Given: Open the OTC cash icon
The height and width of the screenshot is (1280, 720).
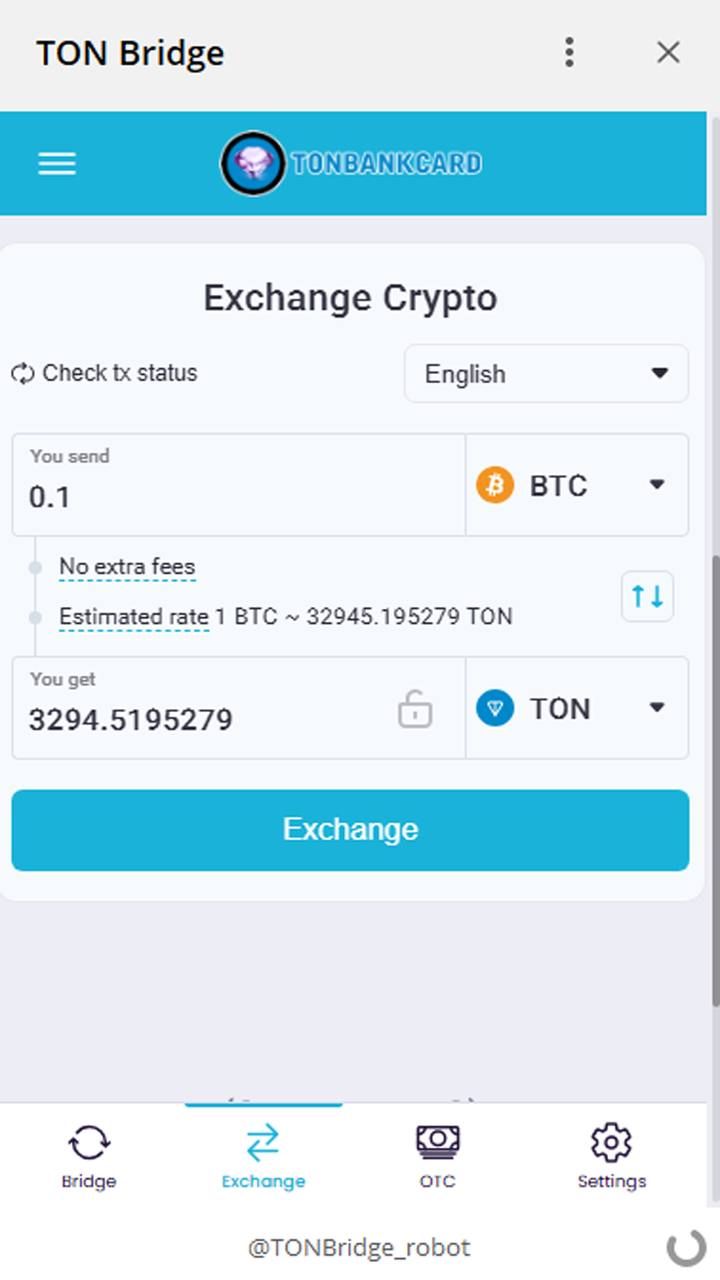Looking at the screenshot, I should (437, 1139).
